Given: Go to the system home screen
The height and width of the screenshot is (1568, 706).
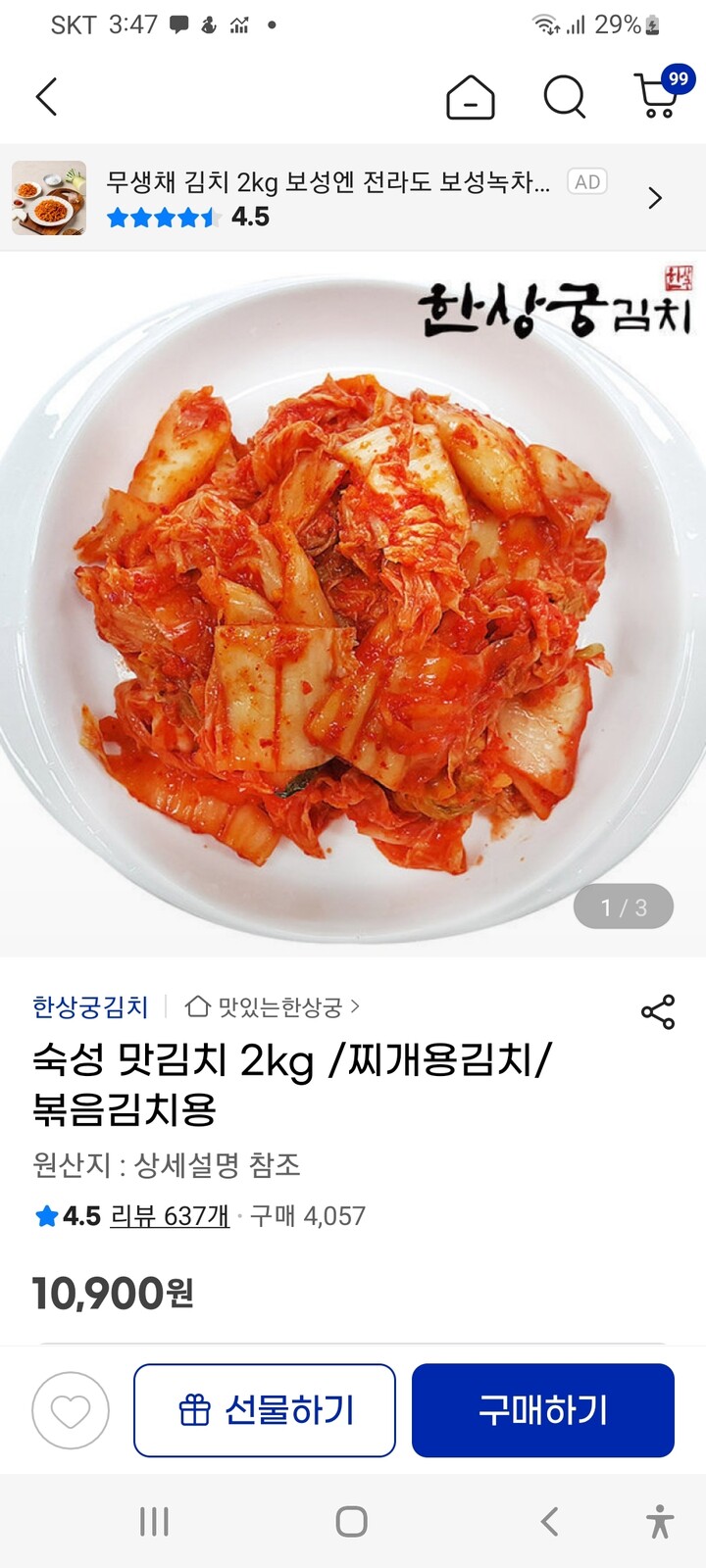Looking at the screenshot, I should coord(352,1522).
